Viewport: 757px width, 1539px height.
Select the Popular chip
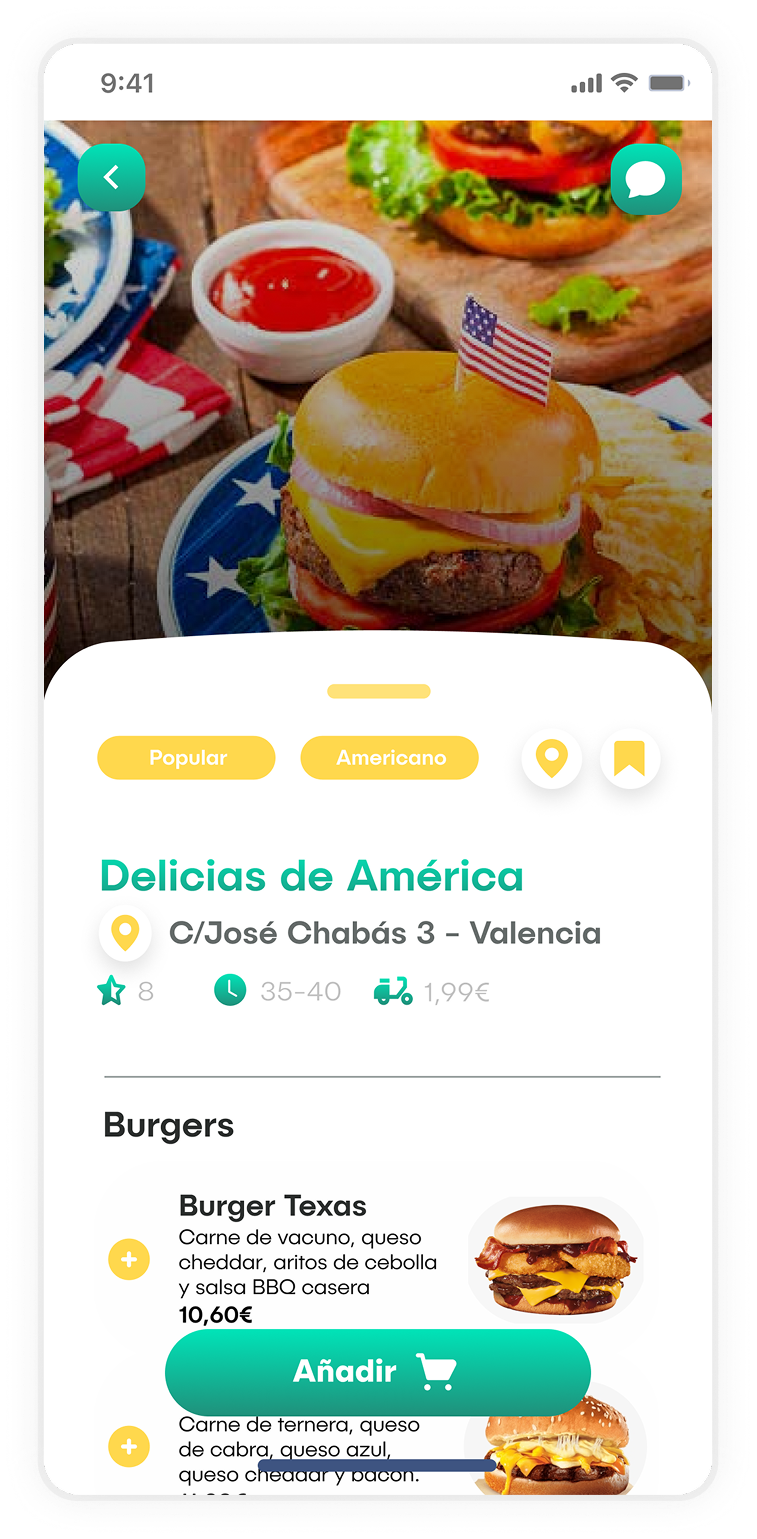186,758
